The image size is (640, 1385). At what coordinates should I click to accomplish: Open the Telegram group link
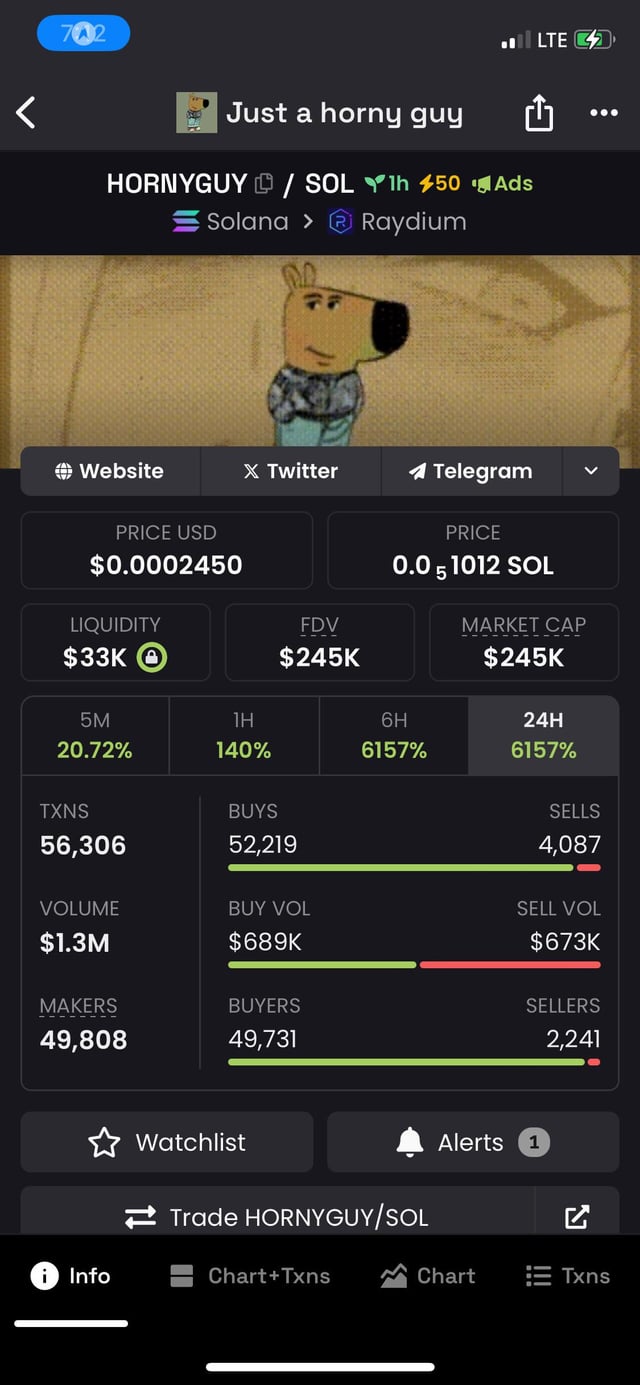[x=471, y=471]
